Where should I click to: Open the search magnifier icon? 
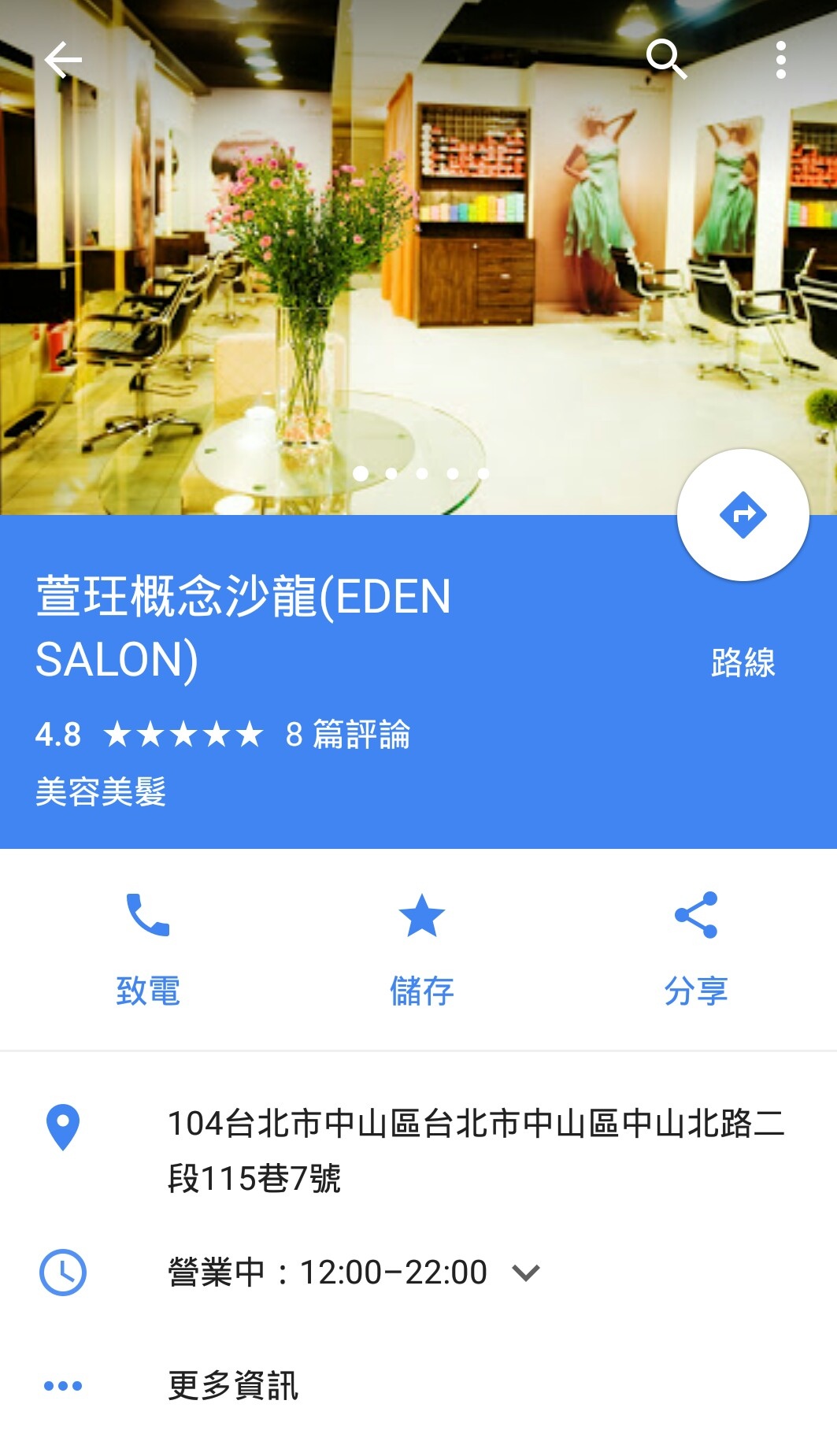(x=666, y=59)
